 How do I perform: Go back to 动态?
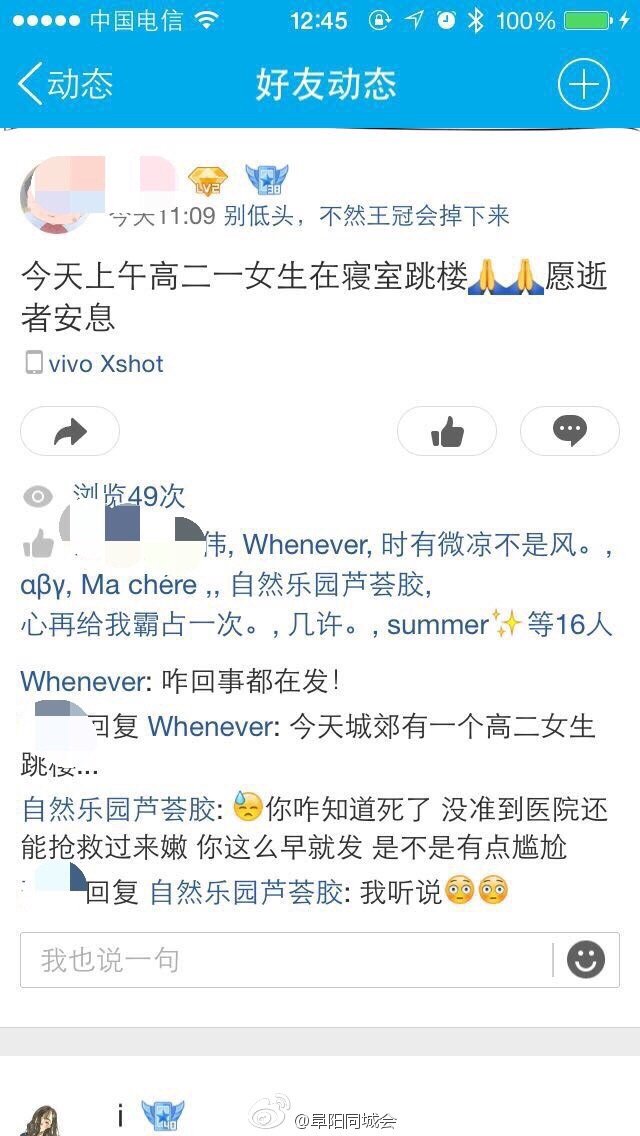point(65,84)
